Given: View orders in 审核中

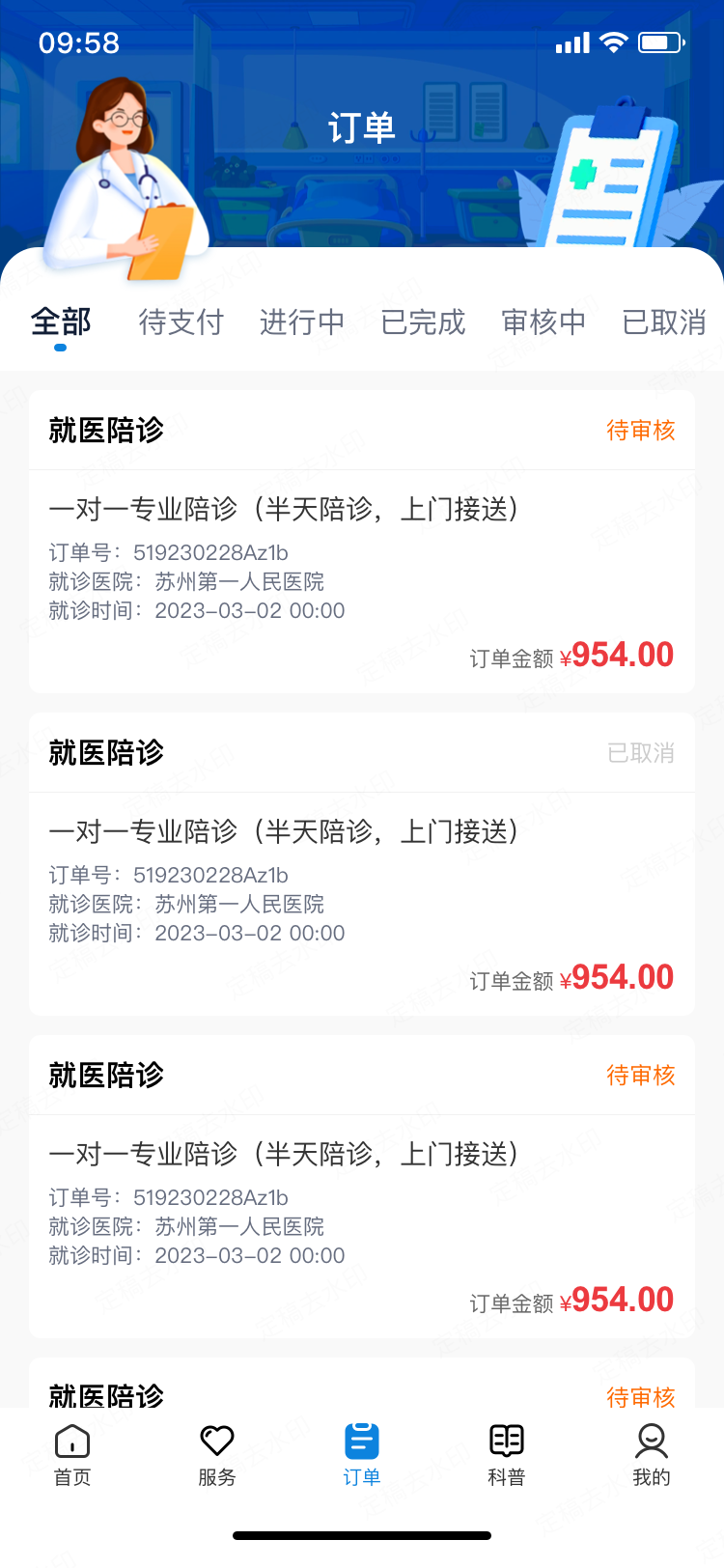Looking at the screenshot, I should pos(543,322).
